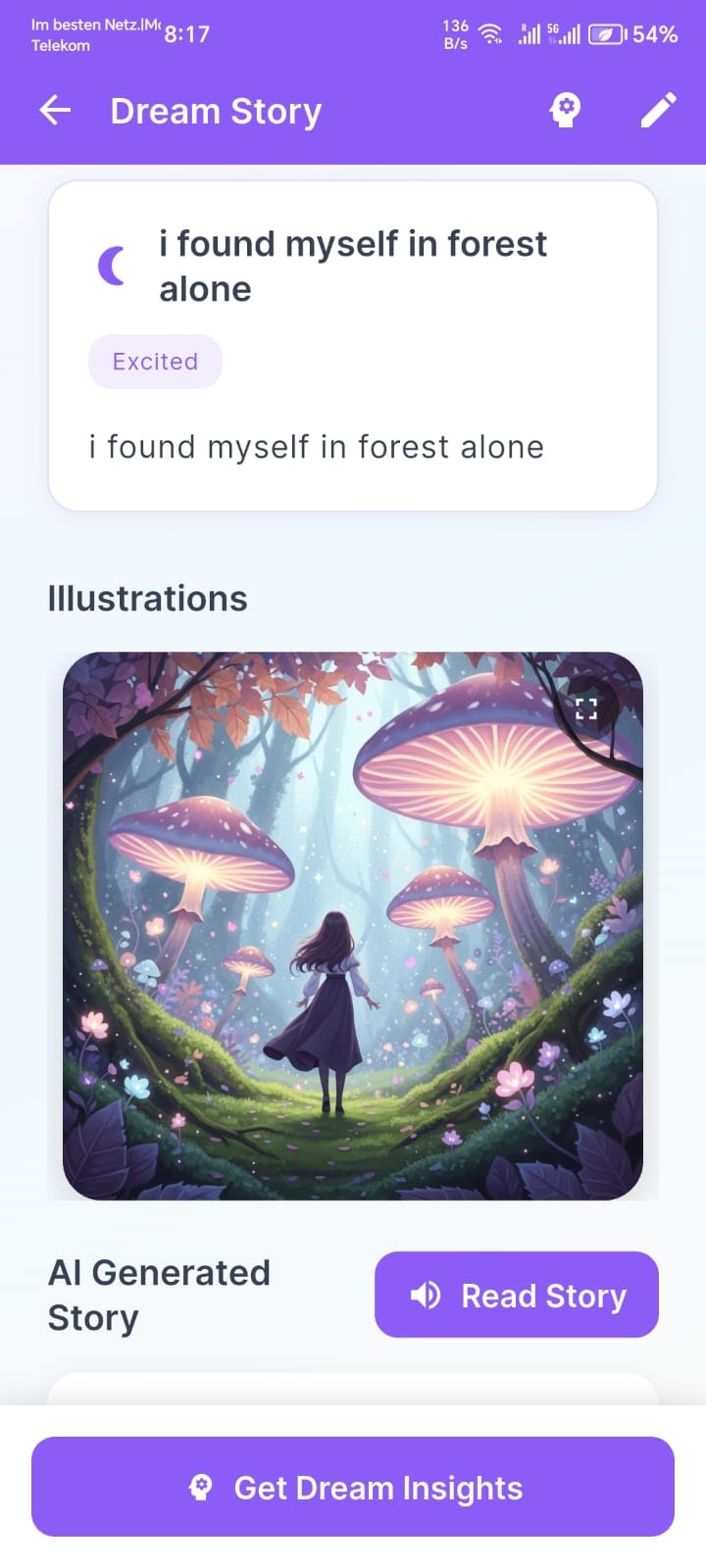The height and width of the screenshot is (1568, 706).
Task: Open dream insights via the head icon
Action: pos(566,110)
